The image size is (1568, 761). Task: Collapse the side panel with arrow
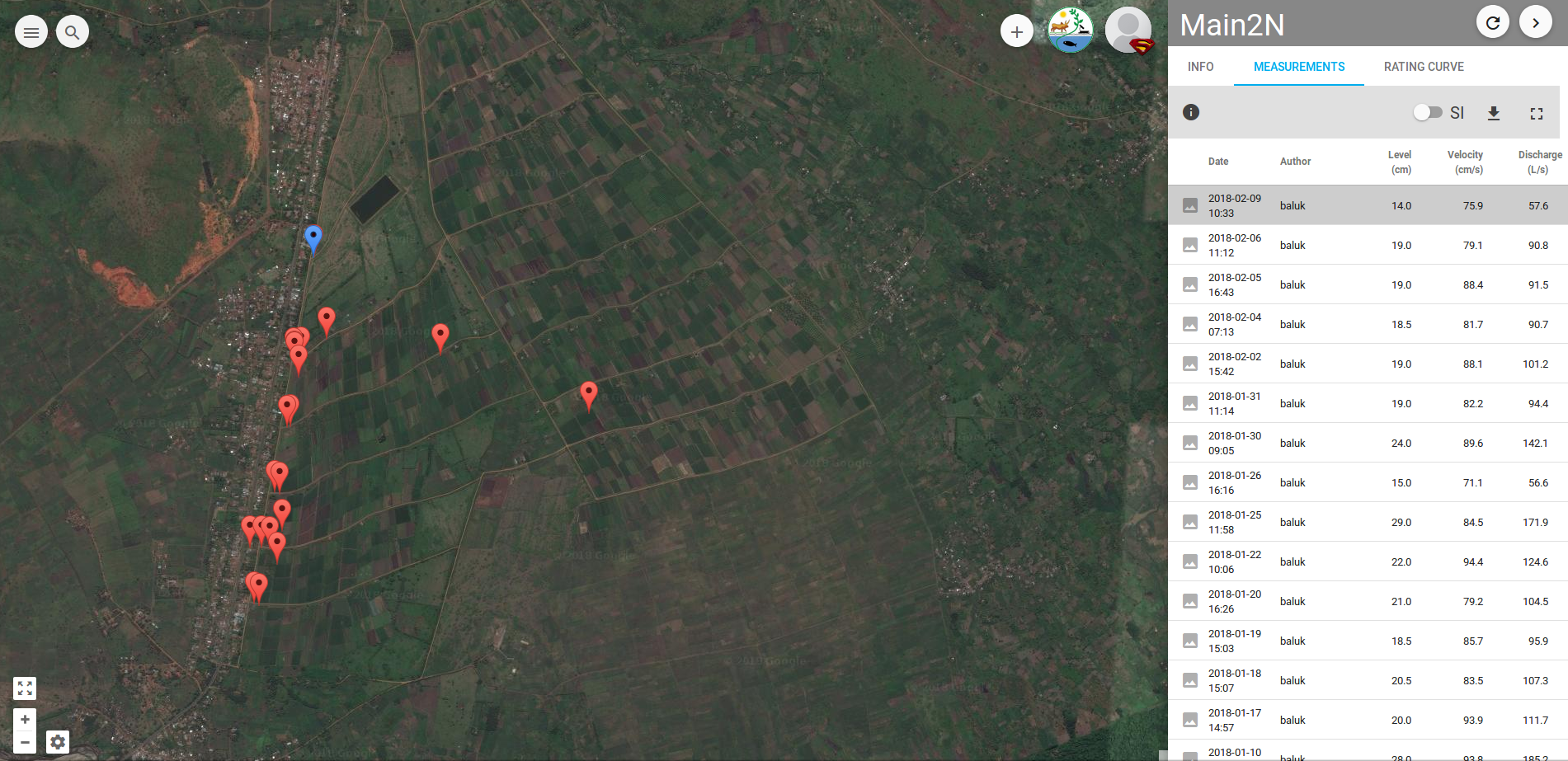tap(1535, 22)
